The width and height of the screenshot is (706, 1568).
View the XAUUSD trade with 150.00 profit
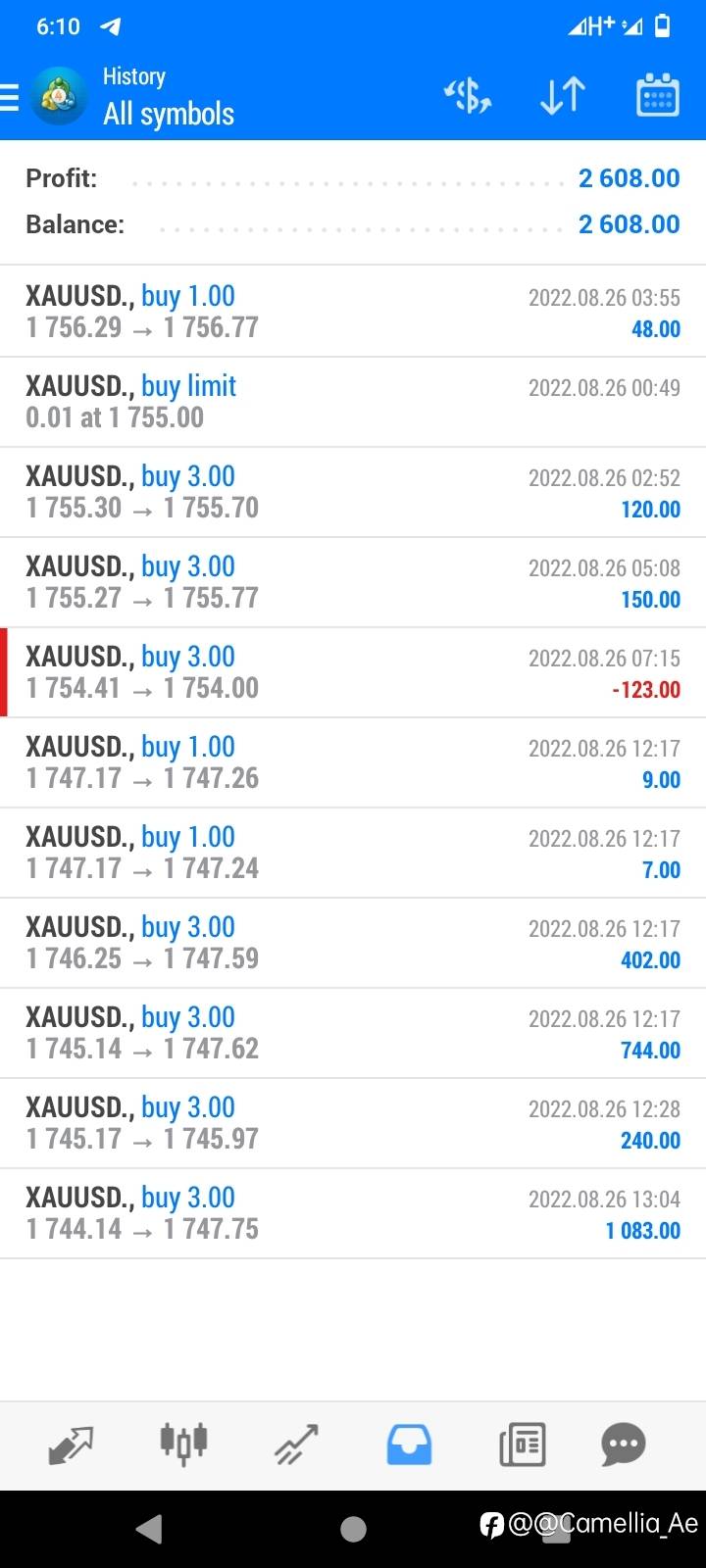coord(353,582)
